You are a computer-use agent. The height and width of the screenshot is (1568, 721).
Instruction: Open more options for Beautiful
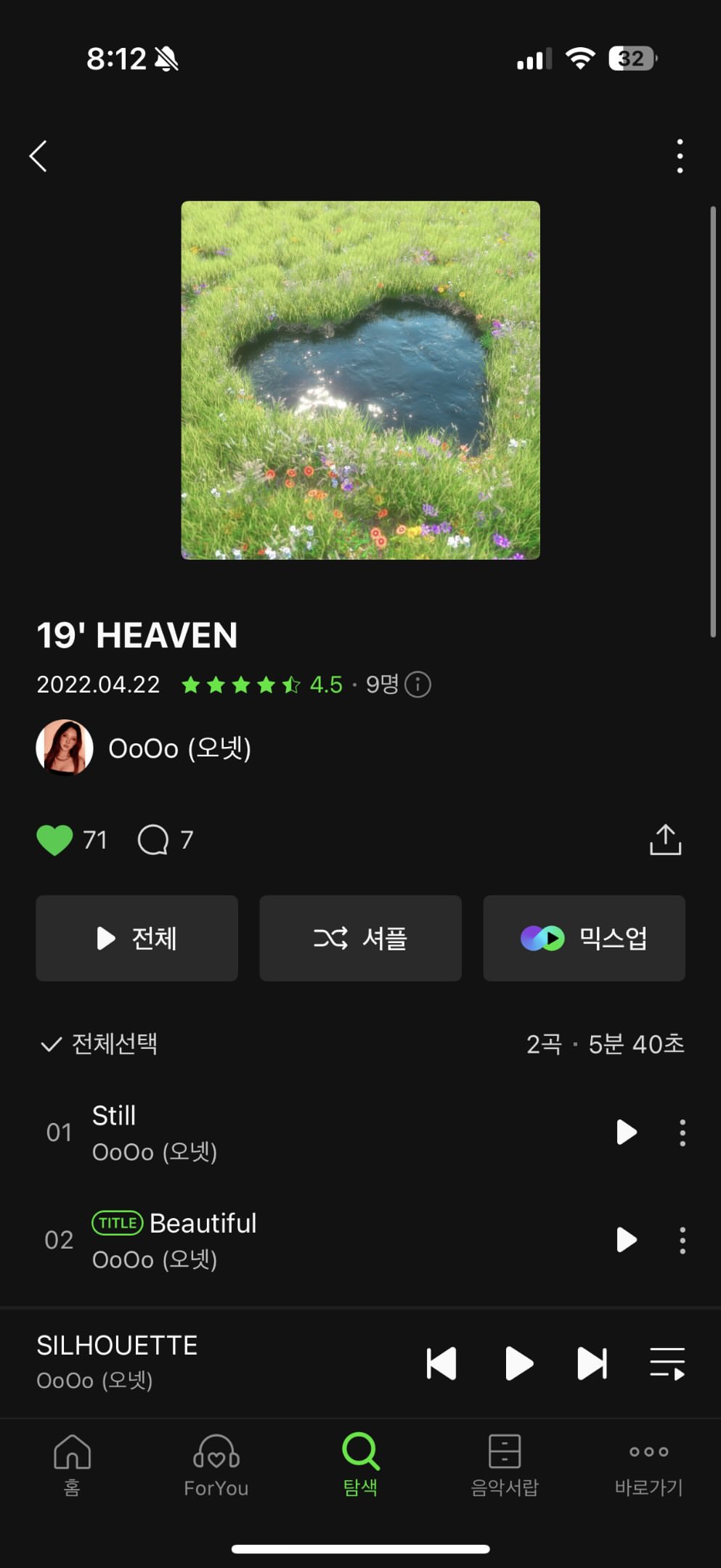click(682, 1241)
